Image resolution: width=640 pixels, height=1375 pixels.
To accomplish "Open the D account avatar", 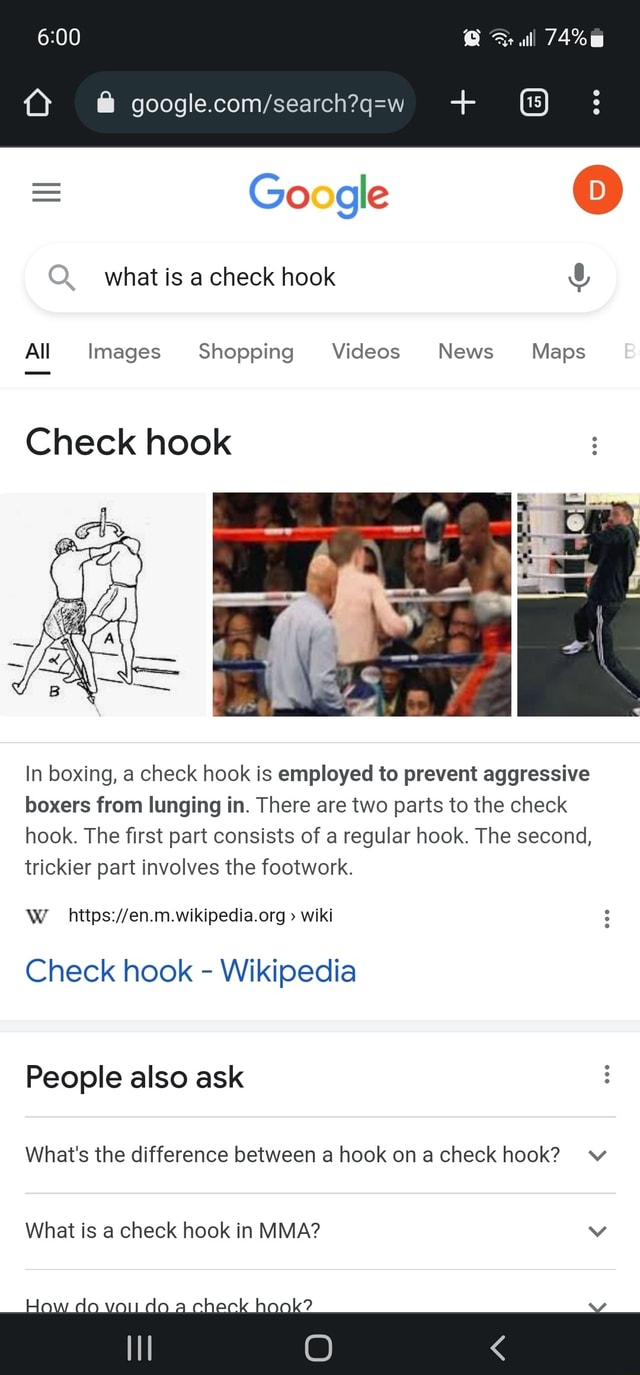I will click(x=597, y=192).
